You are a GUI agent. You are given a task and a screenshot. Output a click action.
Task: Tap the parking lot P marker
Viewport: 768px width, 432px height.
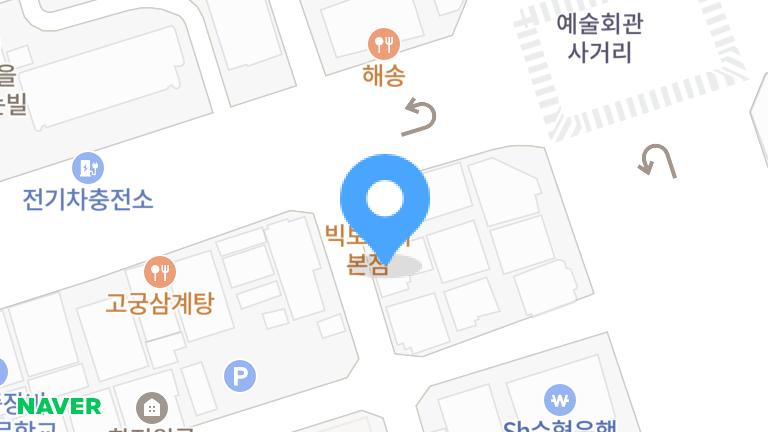[x=239, y=376]
